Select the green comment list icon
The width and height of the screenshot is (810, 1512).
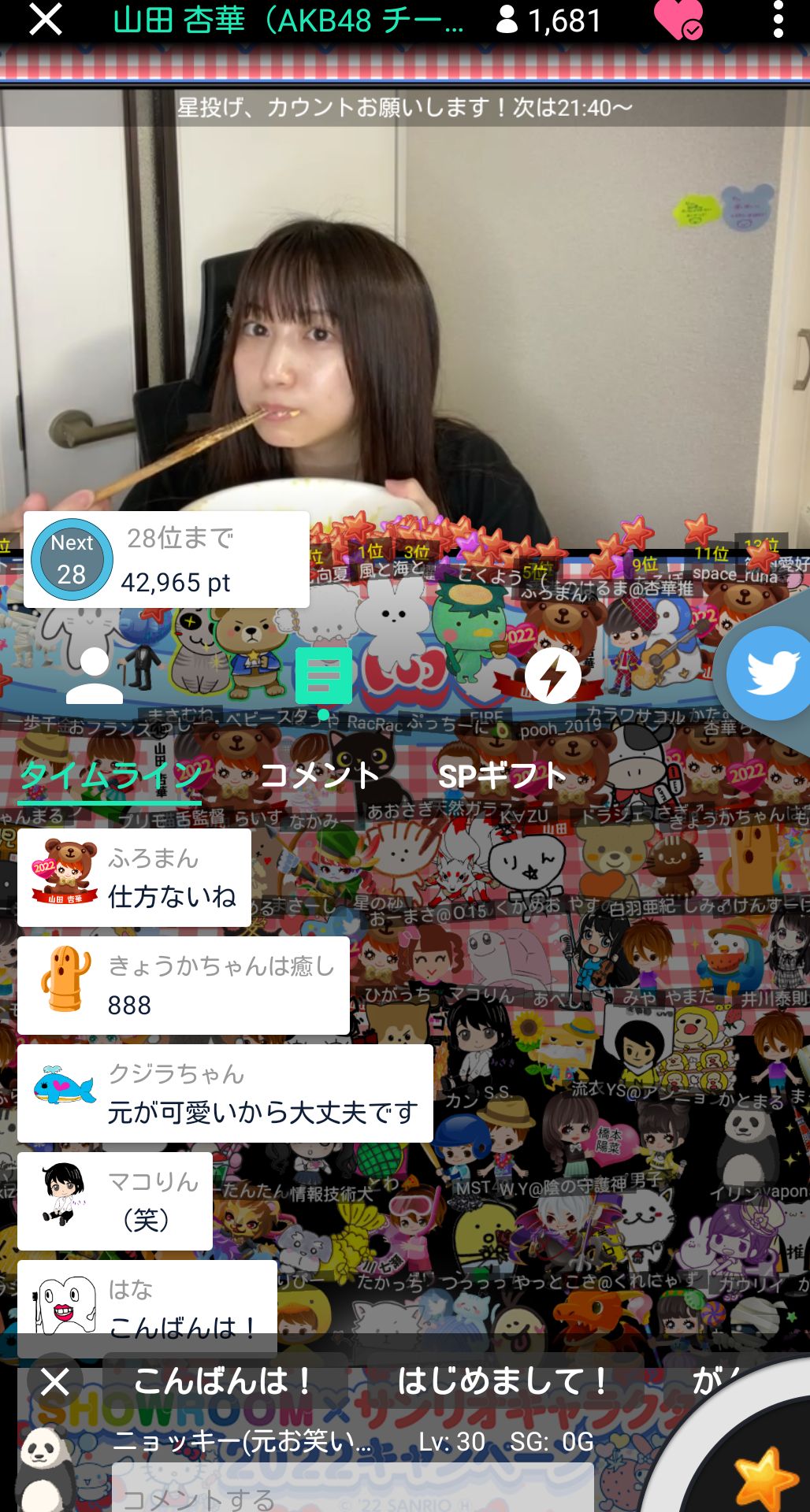point(323,676)
